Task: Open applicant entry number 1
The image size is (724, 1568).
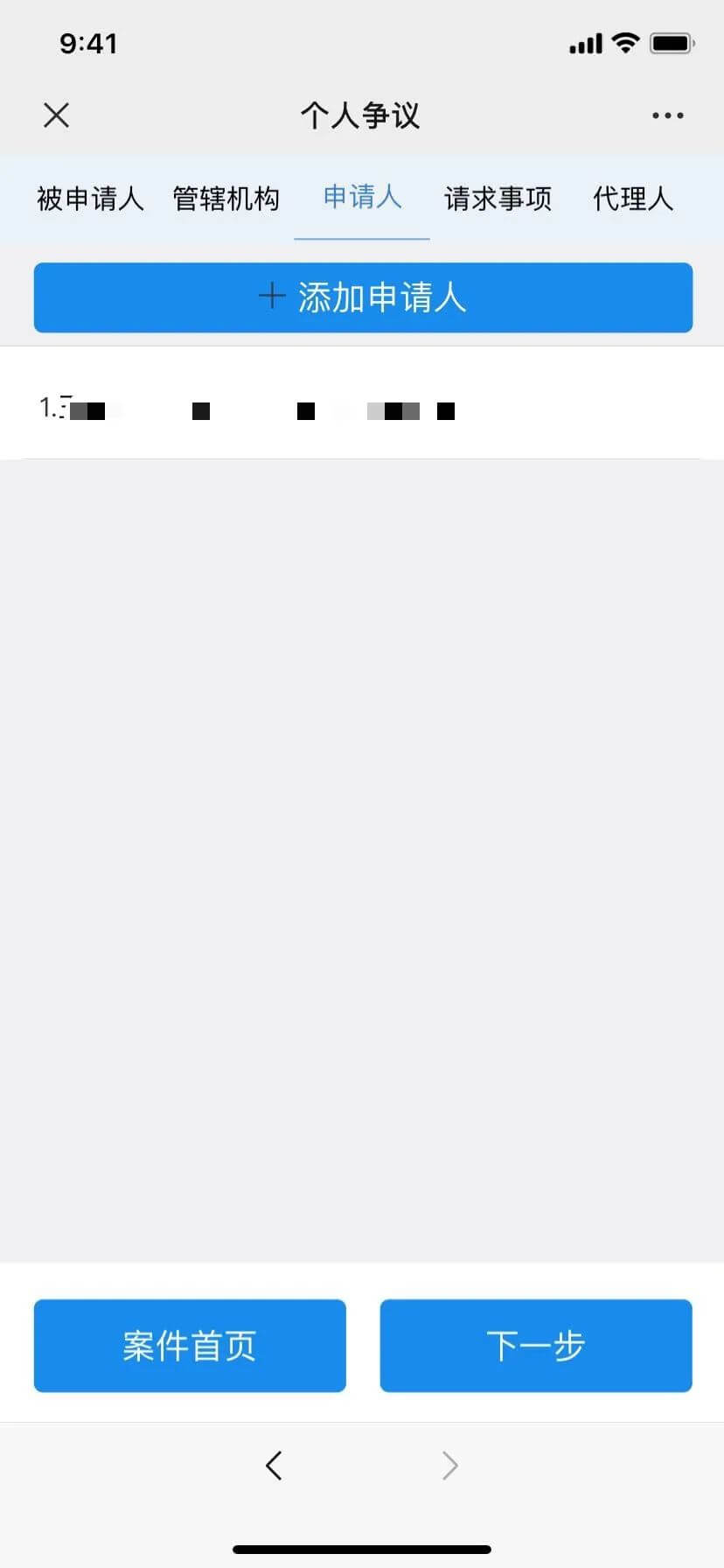Action: point(362,408)
